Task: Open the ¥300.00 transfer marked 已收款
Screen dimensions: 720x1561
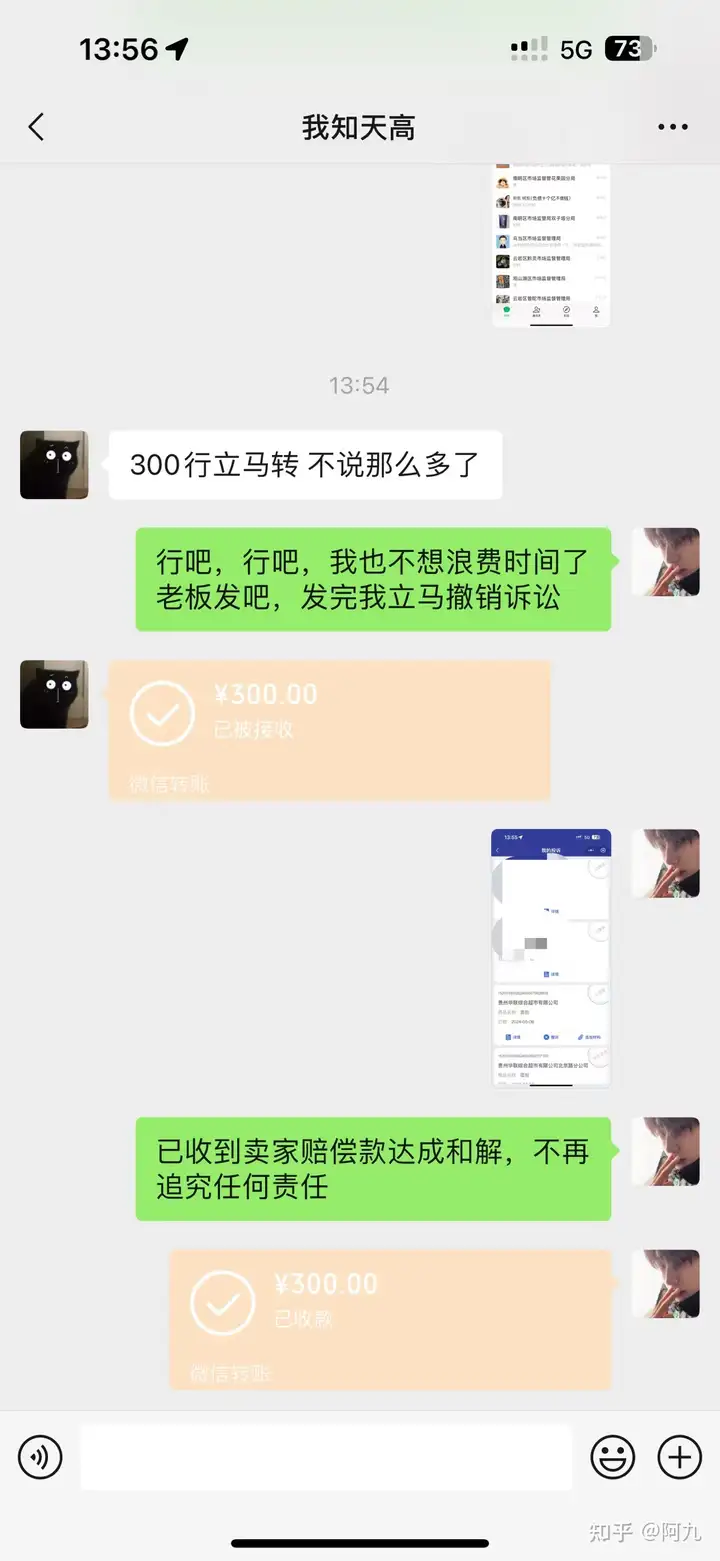Action: (x=390, y=1318)
